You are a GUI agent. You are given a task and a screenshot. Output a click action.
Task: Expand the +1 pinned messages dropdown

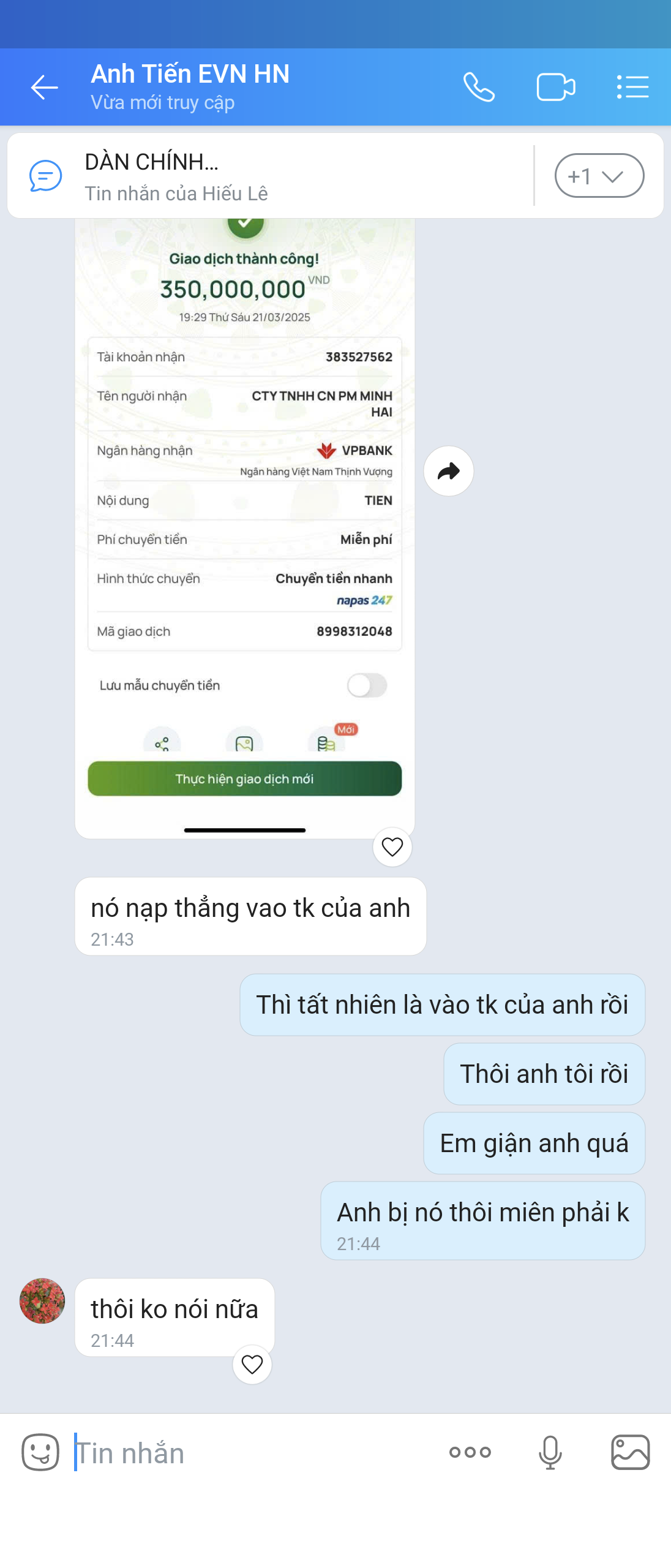click(x=599, y=176)
